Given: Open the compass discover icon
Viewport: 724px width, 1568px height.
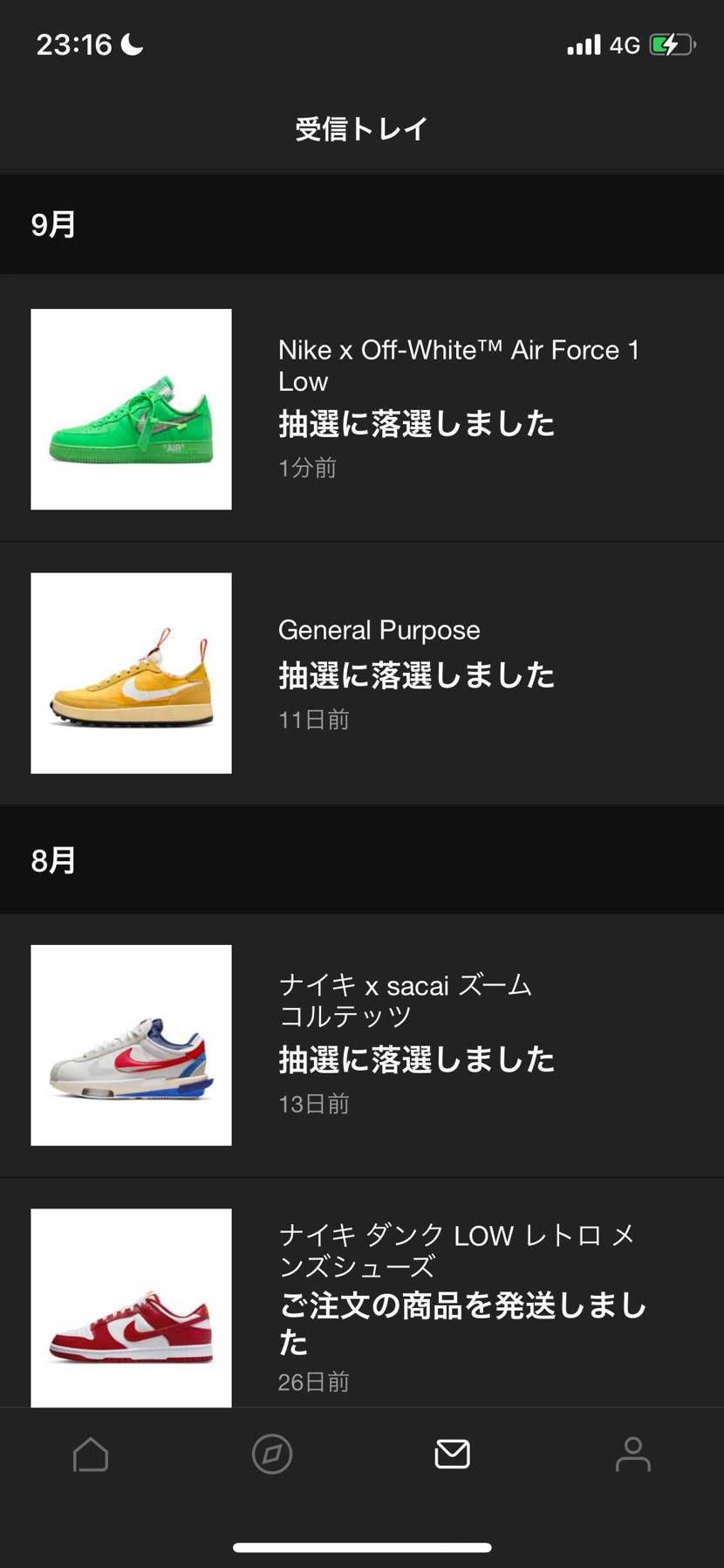Looking at the screenshot, I should (270, 1455).
